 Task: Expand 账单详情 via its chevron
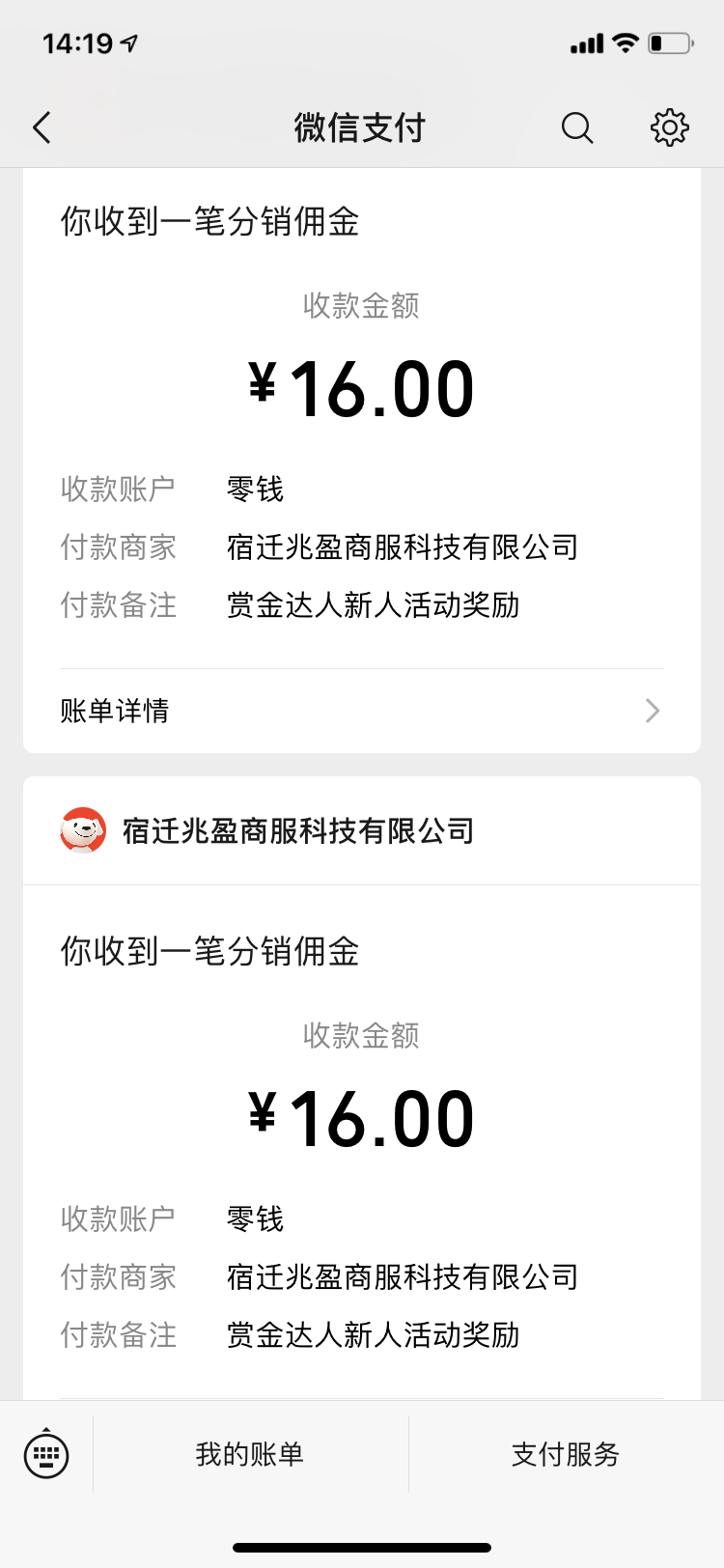(653, 711)
